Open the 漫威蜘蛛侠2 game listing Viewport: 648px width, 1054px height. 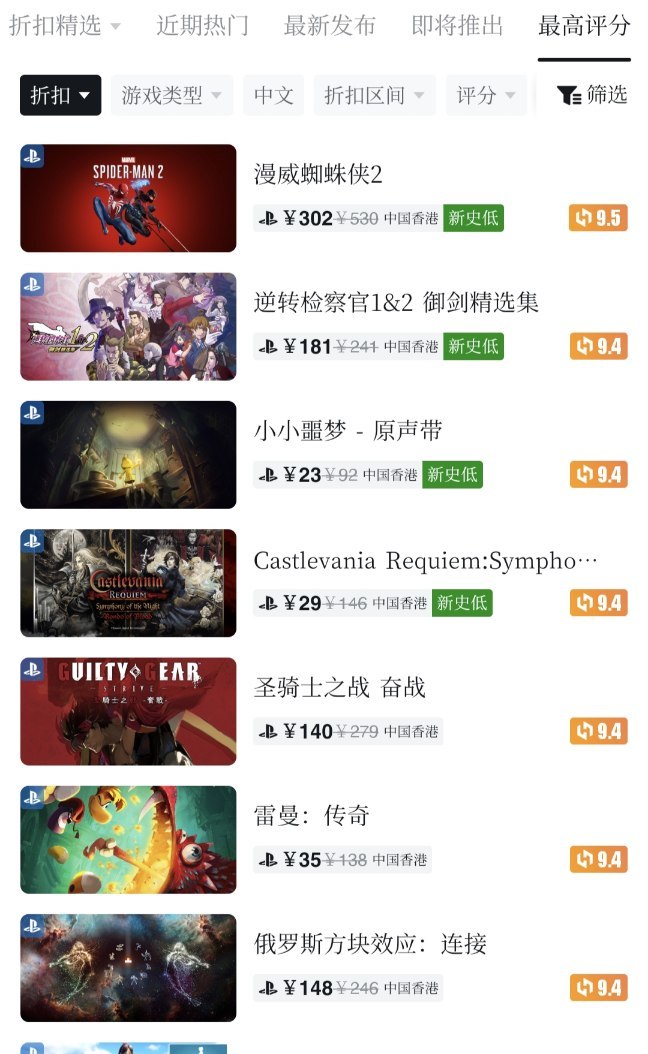318,175
